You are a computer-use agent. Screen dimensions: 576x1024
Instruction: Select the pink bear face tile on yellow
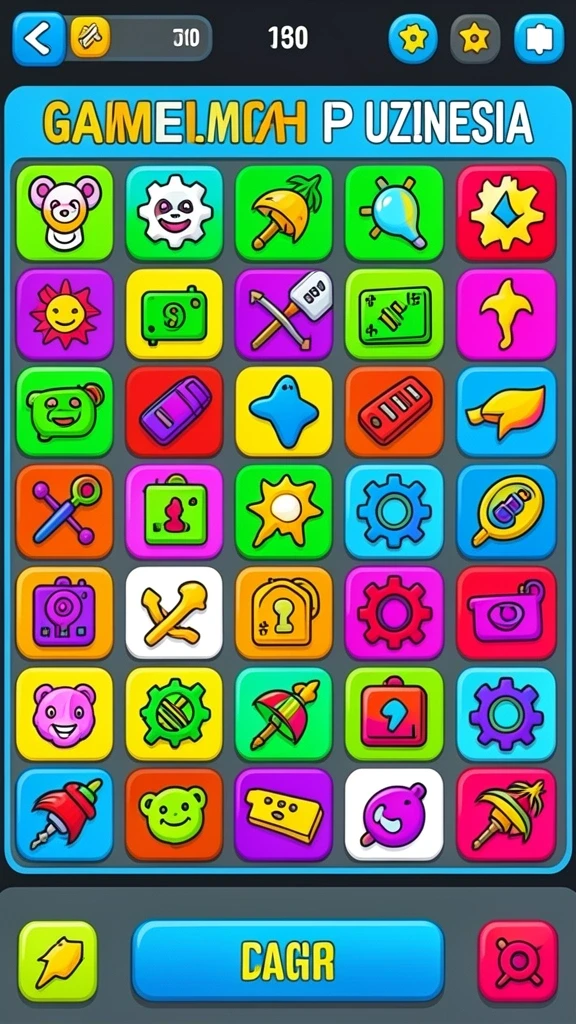(65, 714)
